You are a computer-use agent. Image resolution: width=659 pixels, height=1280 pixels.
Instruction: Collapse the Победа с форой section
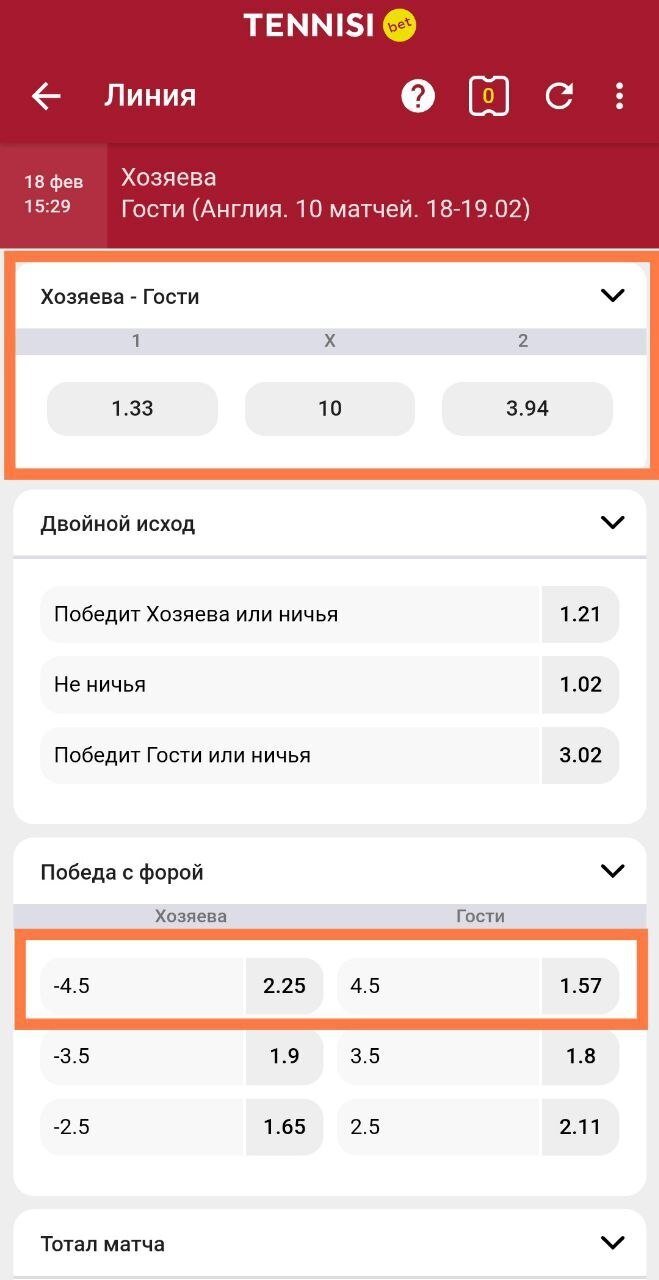coord(611,871)
